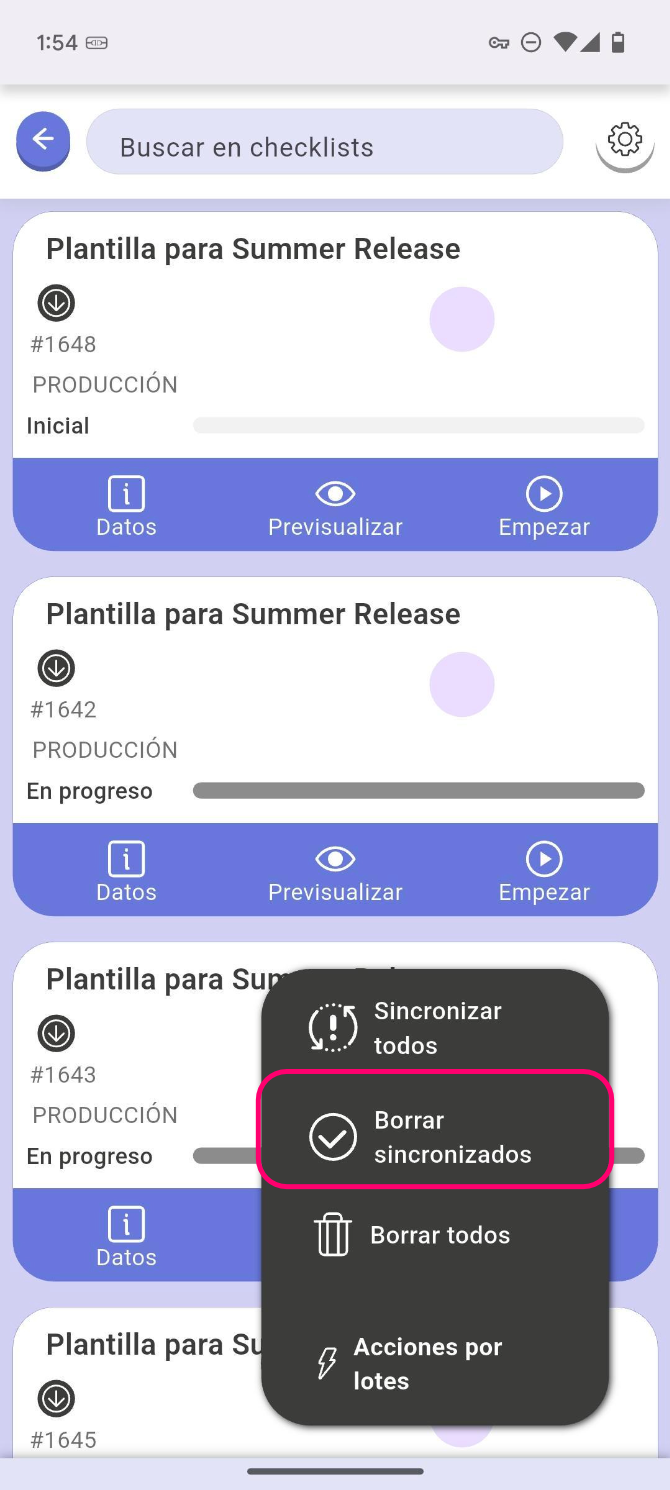View Datos of checklist #1642
Screen dimensions: 670x1490
126,872
